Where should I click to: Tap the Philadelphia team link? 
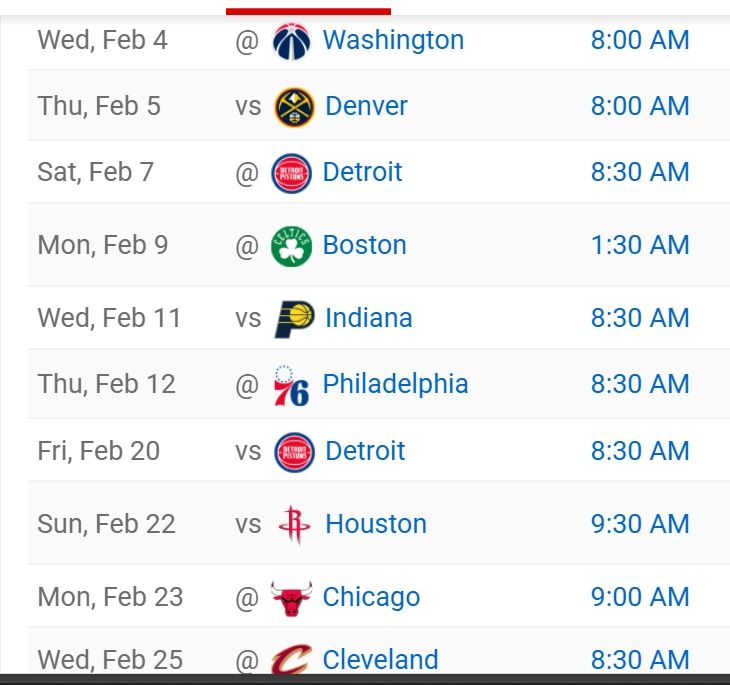click(x=395, y=384)
